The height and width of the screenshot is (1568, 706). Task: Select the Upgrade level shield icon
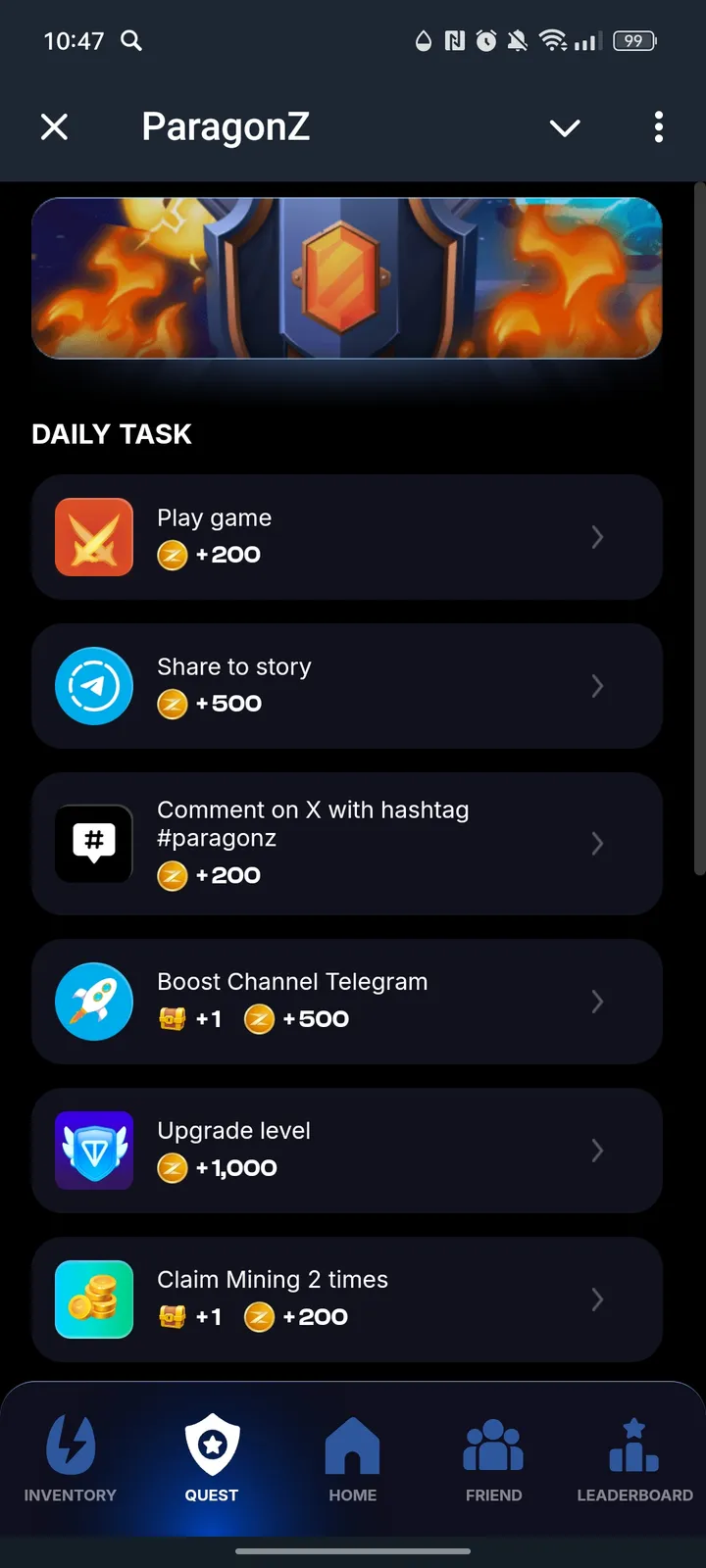coord(93,1151)
